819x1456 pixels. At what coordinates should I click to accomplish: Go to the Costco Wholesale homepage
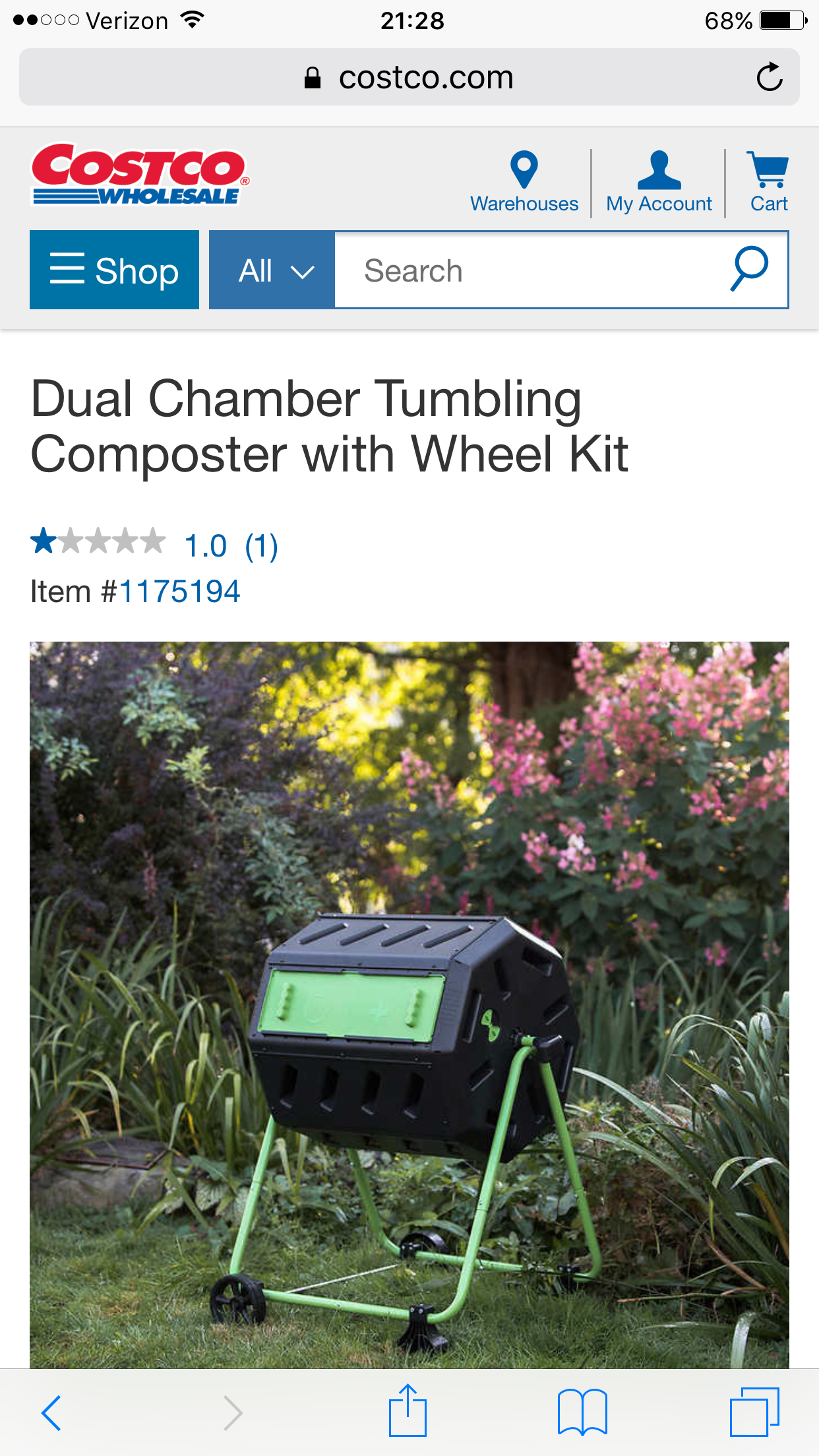[140, 175]
